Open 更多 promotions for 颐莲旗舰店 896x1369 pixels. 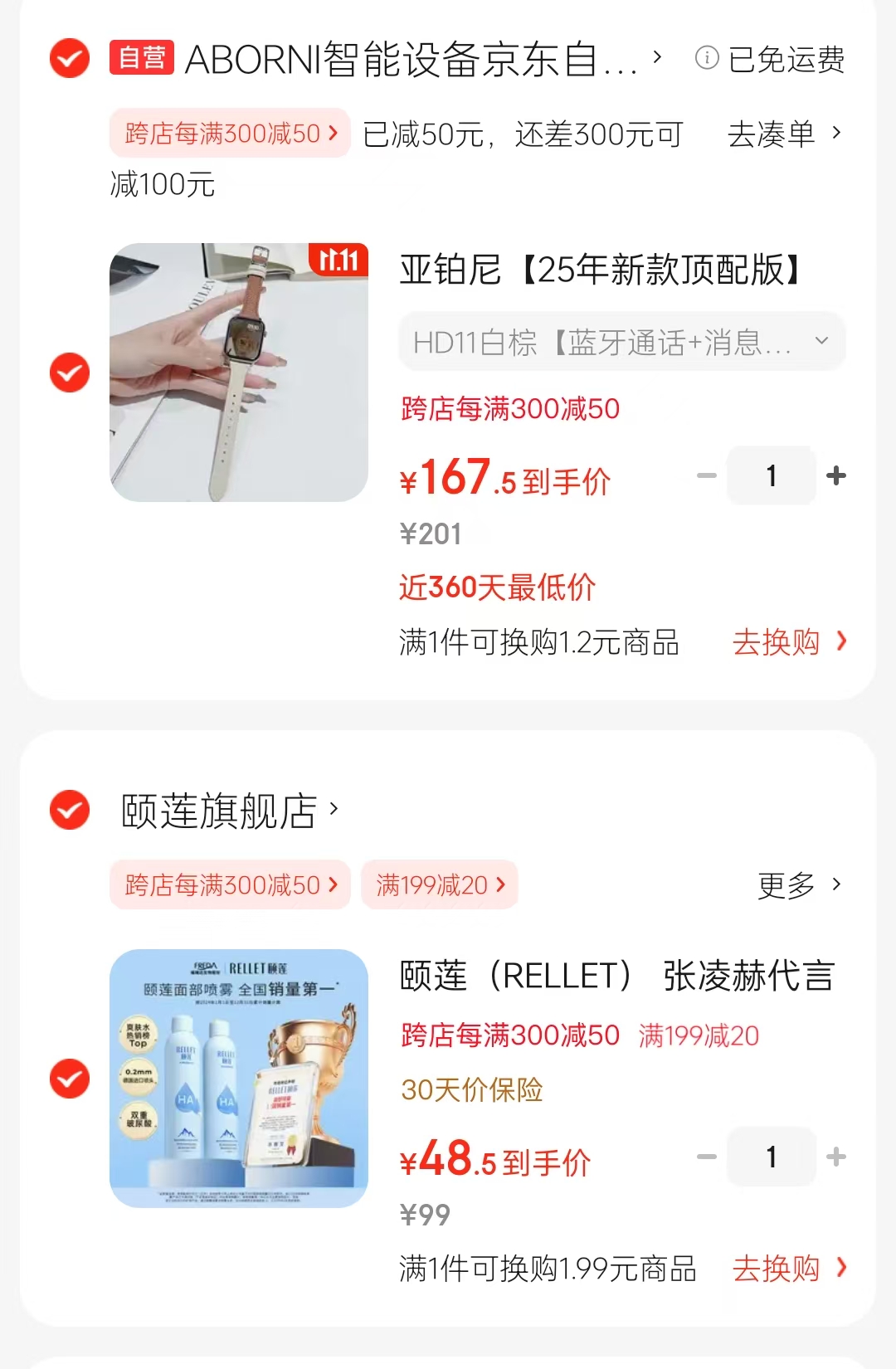(798, 885)
